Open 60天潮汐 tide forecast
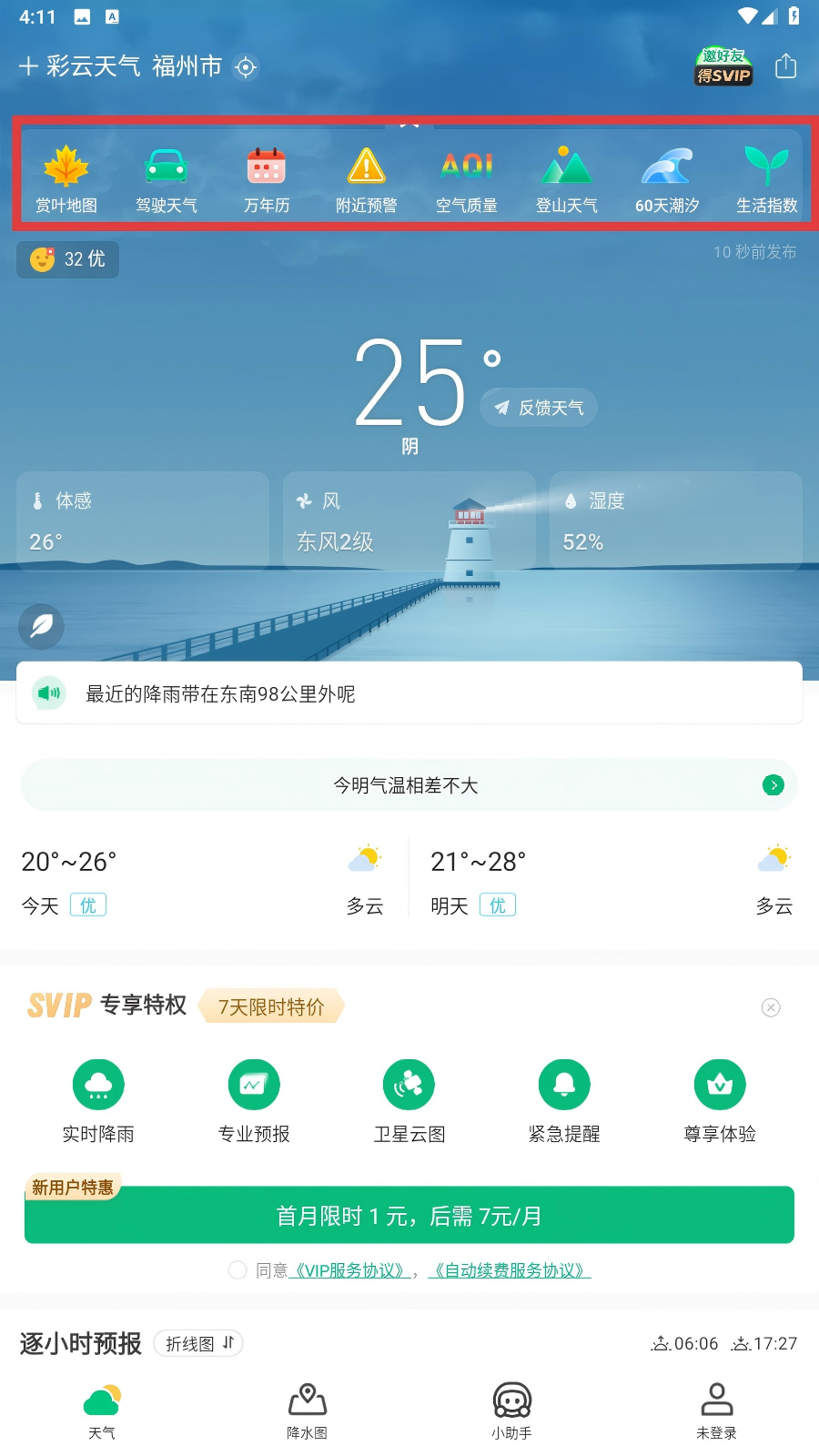Image resolution: width=819 pixels, height=1456 pixels. tap(667, 179)
